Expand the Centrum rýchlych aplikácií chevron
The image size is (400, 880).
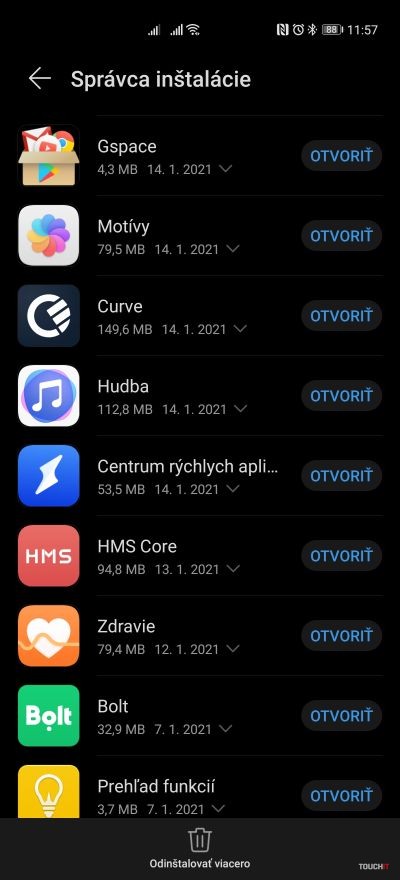coord(232,489)
